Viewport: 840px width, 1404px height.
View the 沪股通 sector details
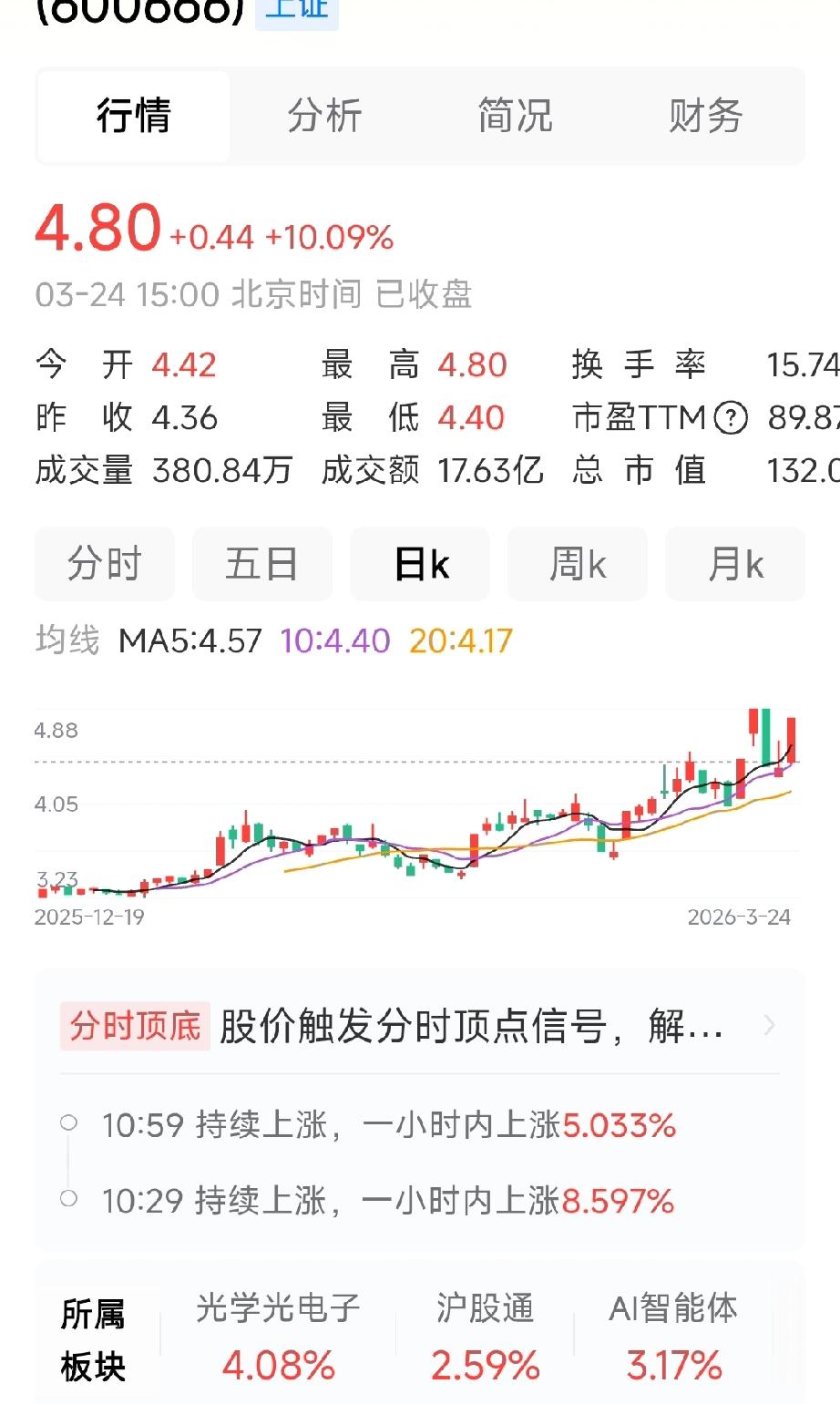484,1336
